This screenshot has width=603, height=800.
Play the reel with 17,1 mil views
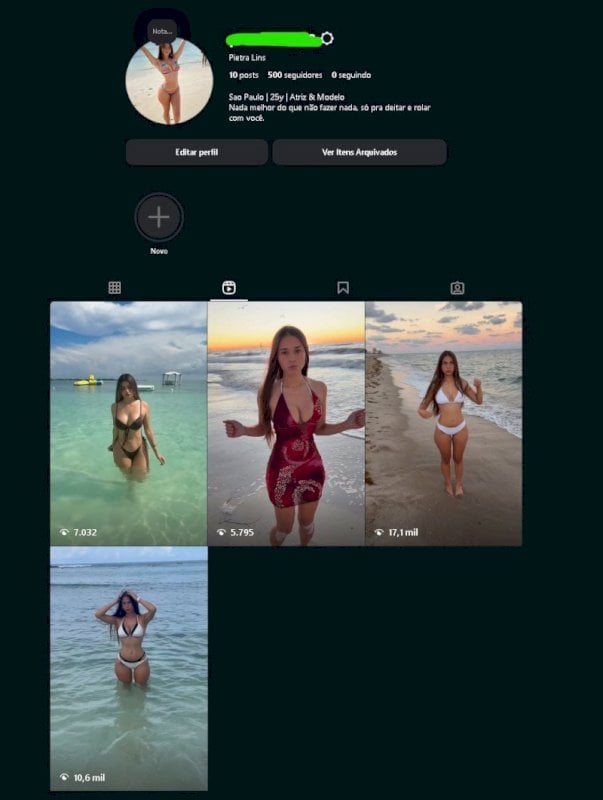(x=443, y=423)
